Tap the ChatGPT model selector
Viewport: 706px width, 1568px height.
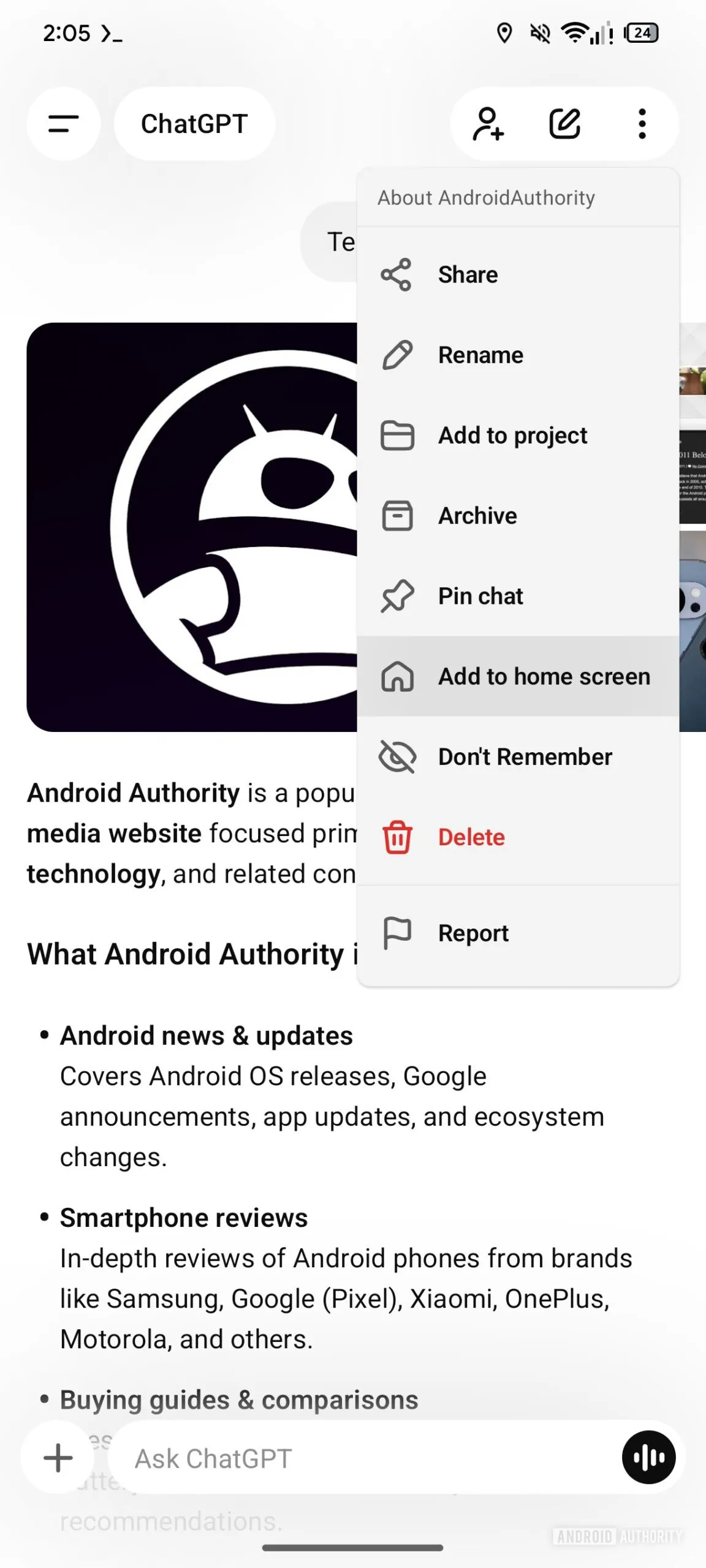pos(194,124)
